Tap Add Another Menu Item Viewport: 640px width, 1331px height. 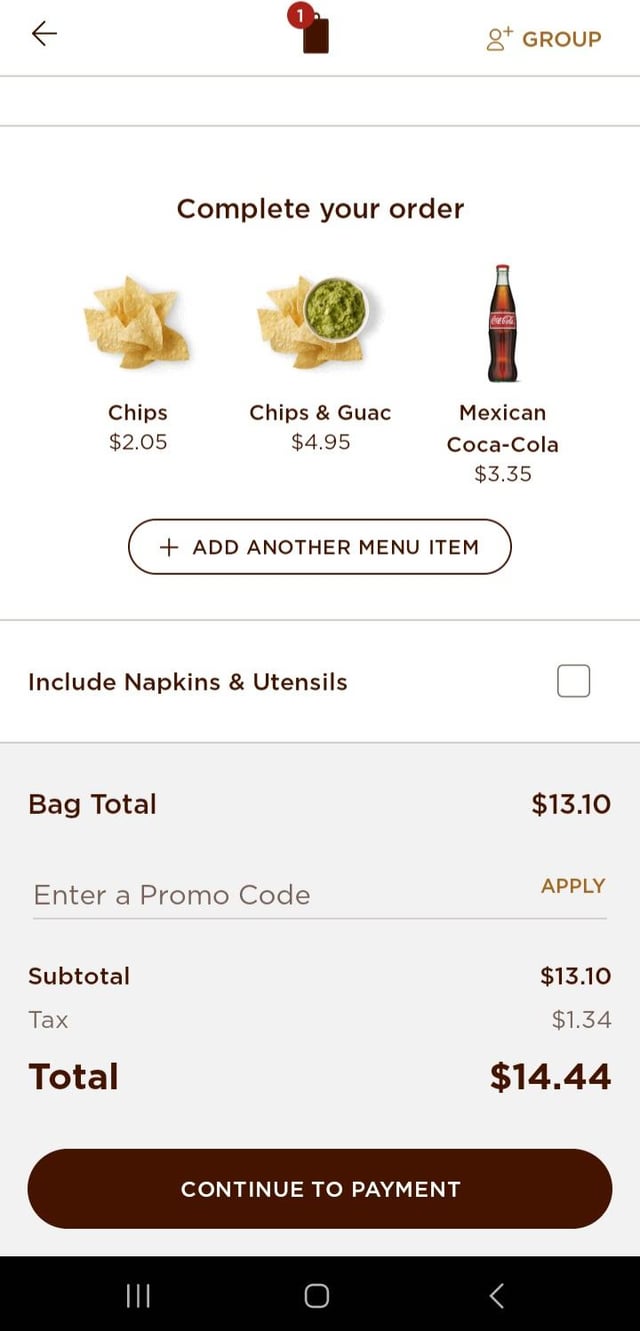[319, 547]
